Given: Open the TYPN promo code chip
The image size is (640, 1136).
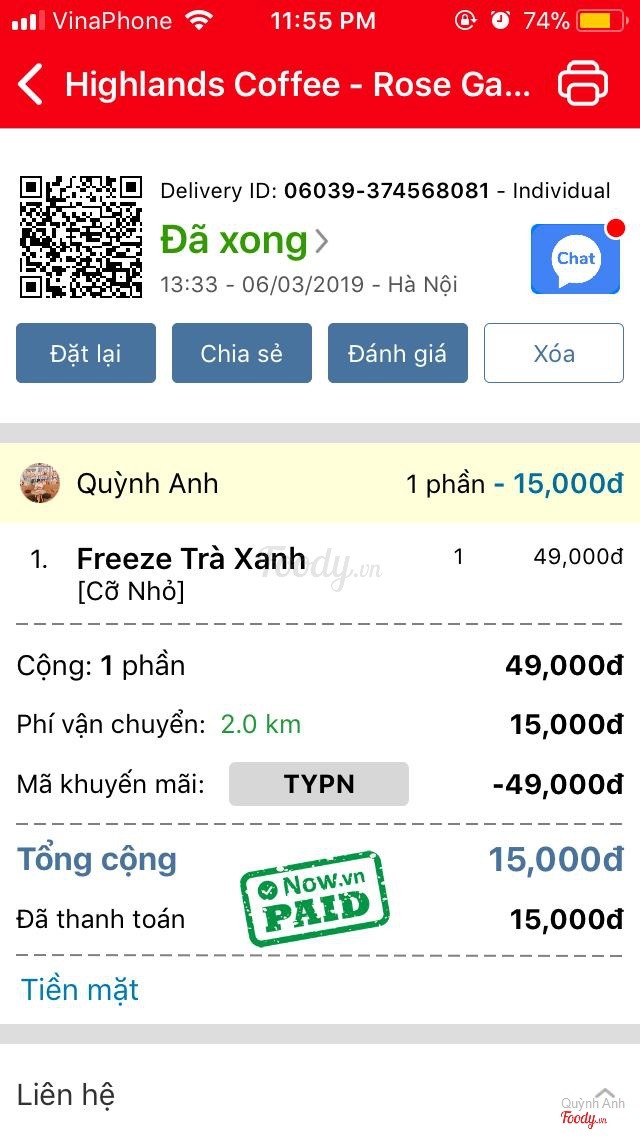Looking at the screenshot, I should pos(319,784).
